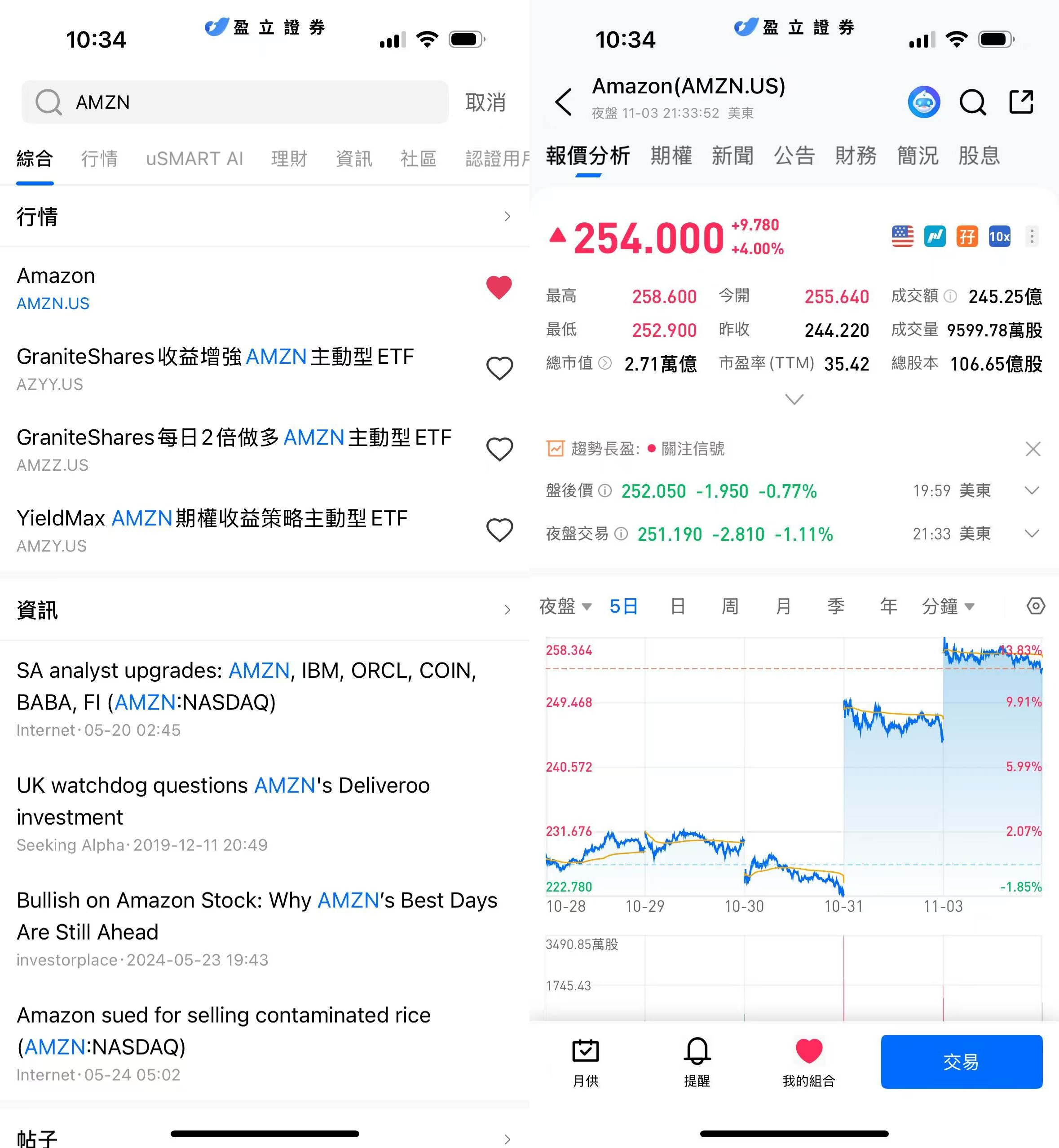
Task: Go back from the Amazon quote page
Action: pyautogui.click(x=564, y=102)
